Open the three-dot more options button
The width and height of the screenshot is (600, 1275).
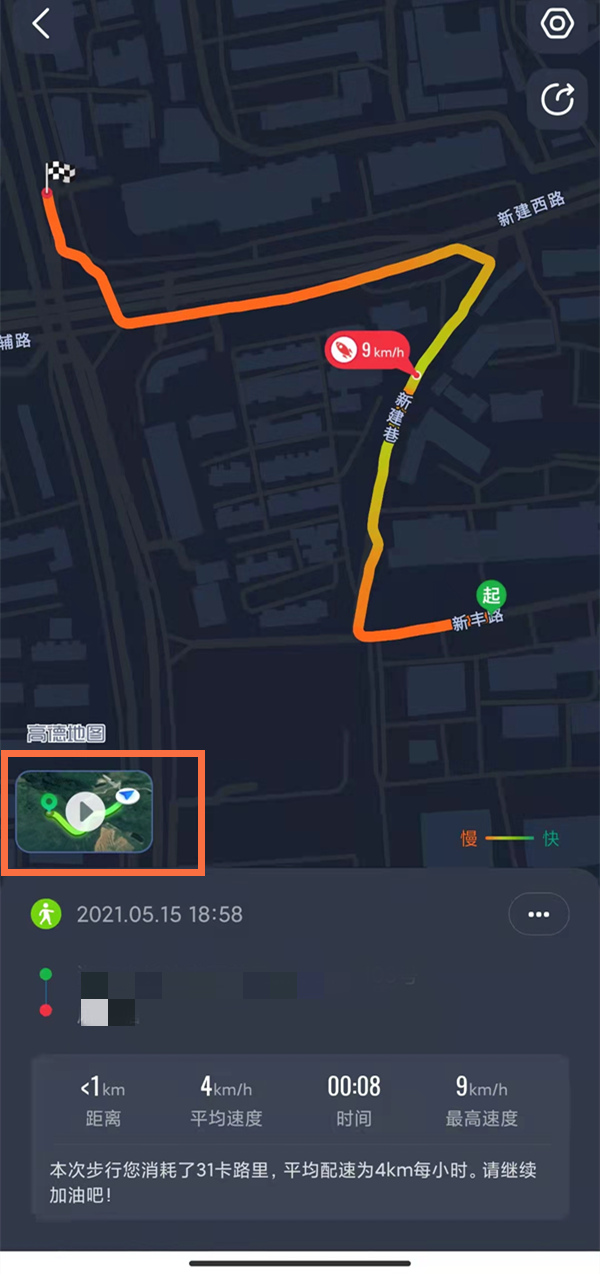(x=538, y=914)
